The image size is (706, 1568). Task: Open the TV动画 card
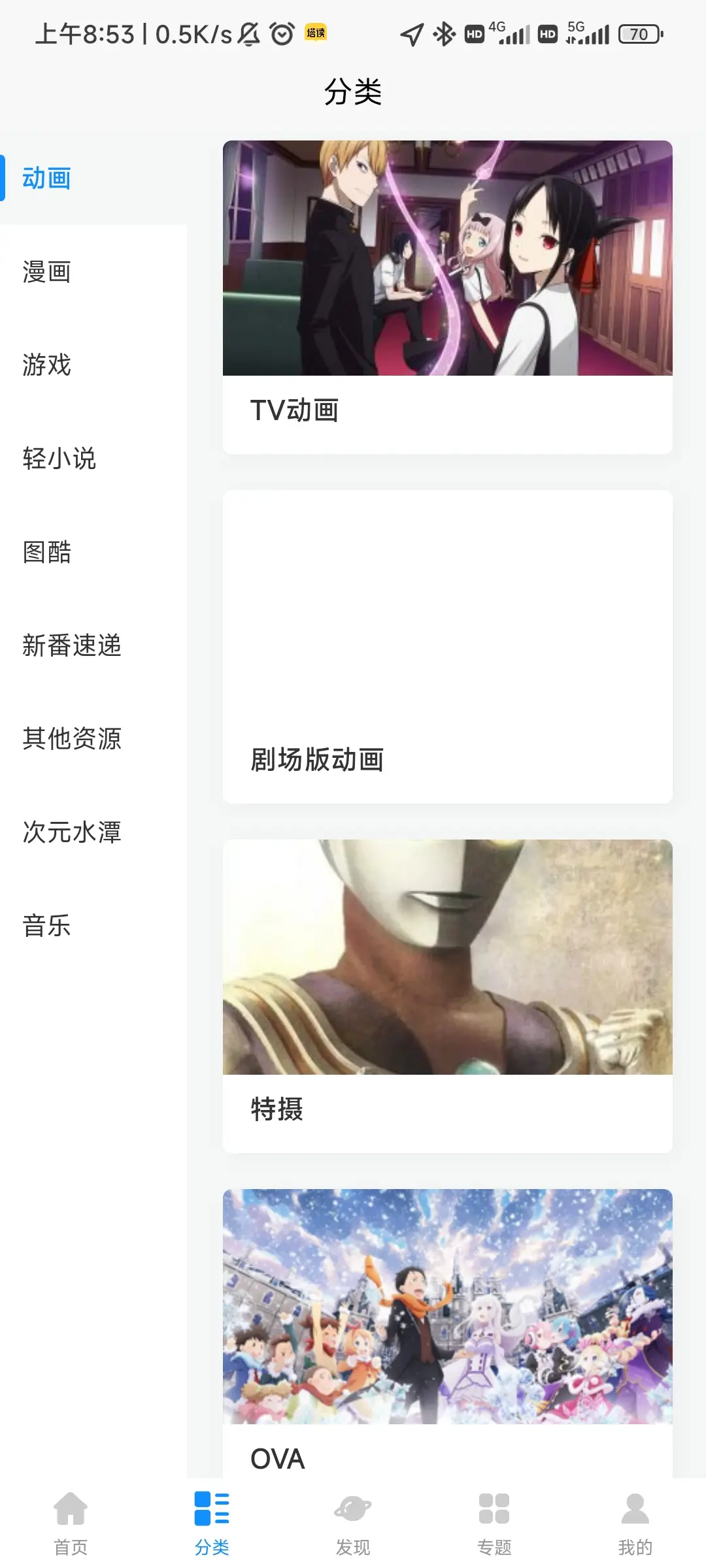click(x=447, y=297)
